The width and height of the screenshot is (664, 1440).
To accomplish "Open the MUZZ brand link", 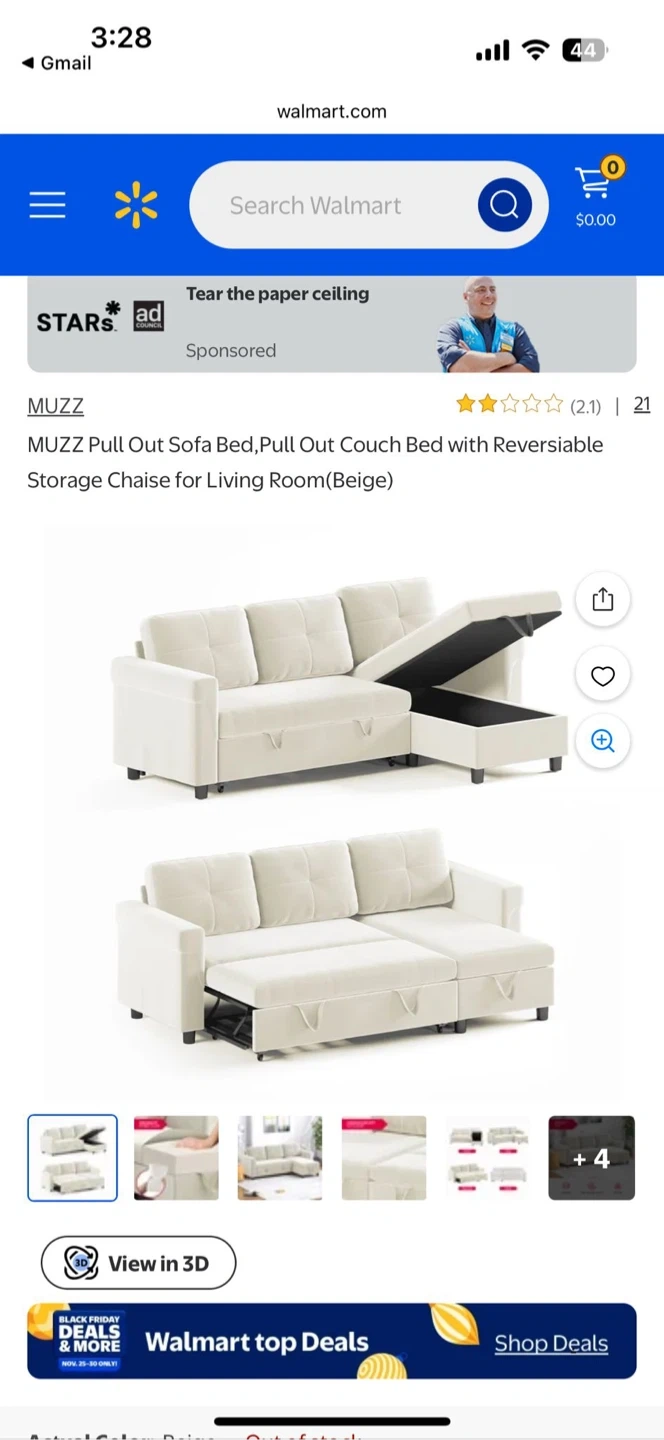I will 55,406.
